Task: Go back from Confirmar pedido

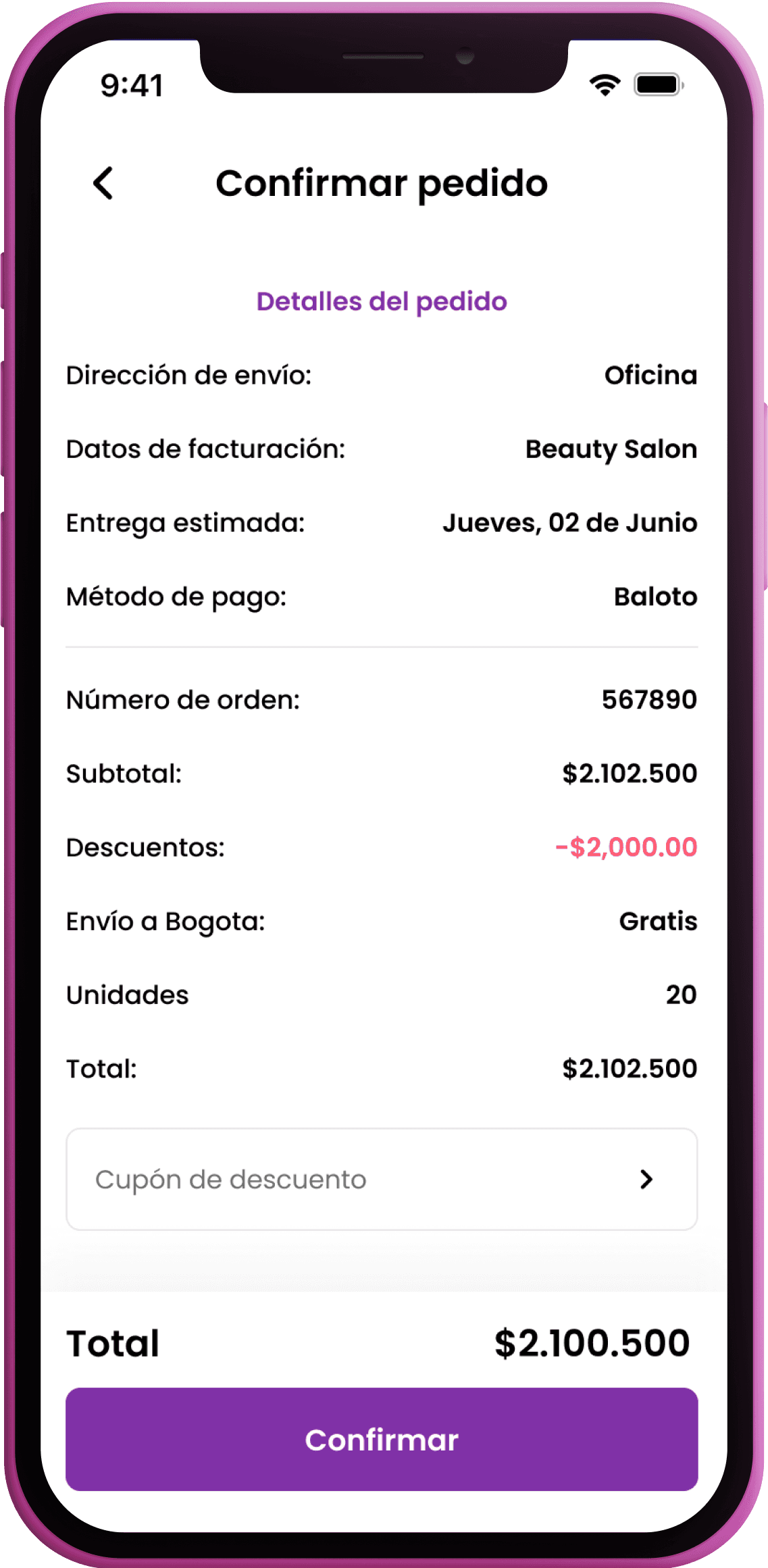Action: point(103,184)
